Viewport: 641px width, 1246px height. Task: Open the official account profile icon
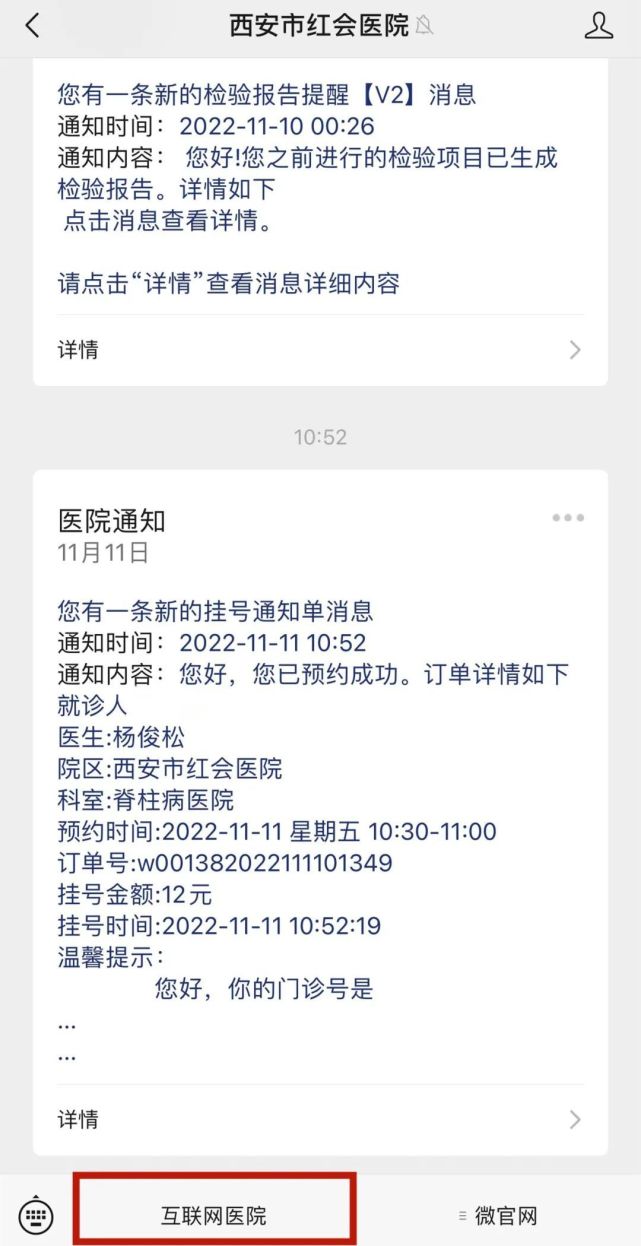tap(598, 26)
